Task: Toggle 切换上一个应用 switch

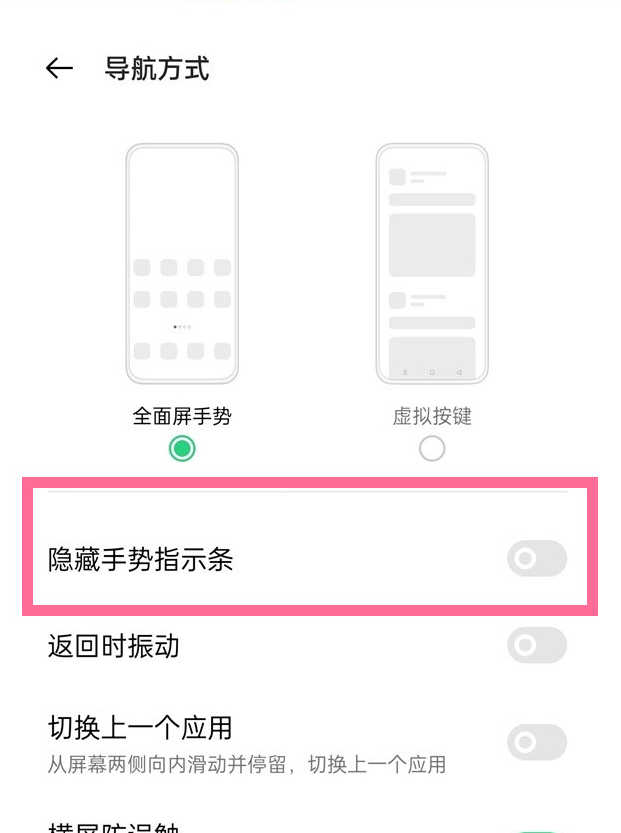Action: (536, 742)
